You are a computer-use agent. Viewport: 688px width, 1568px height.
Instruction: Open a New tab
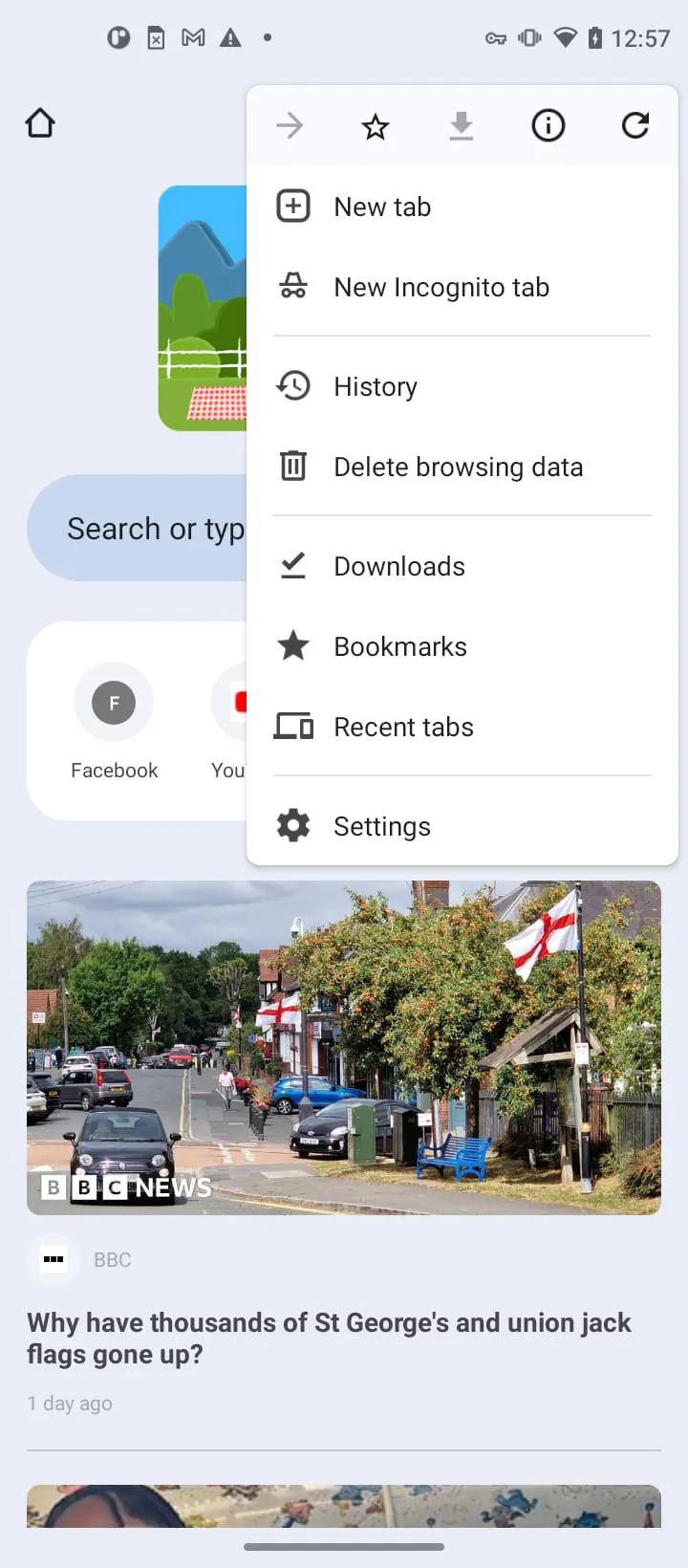tap(382, 207)
